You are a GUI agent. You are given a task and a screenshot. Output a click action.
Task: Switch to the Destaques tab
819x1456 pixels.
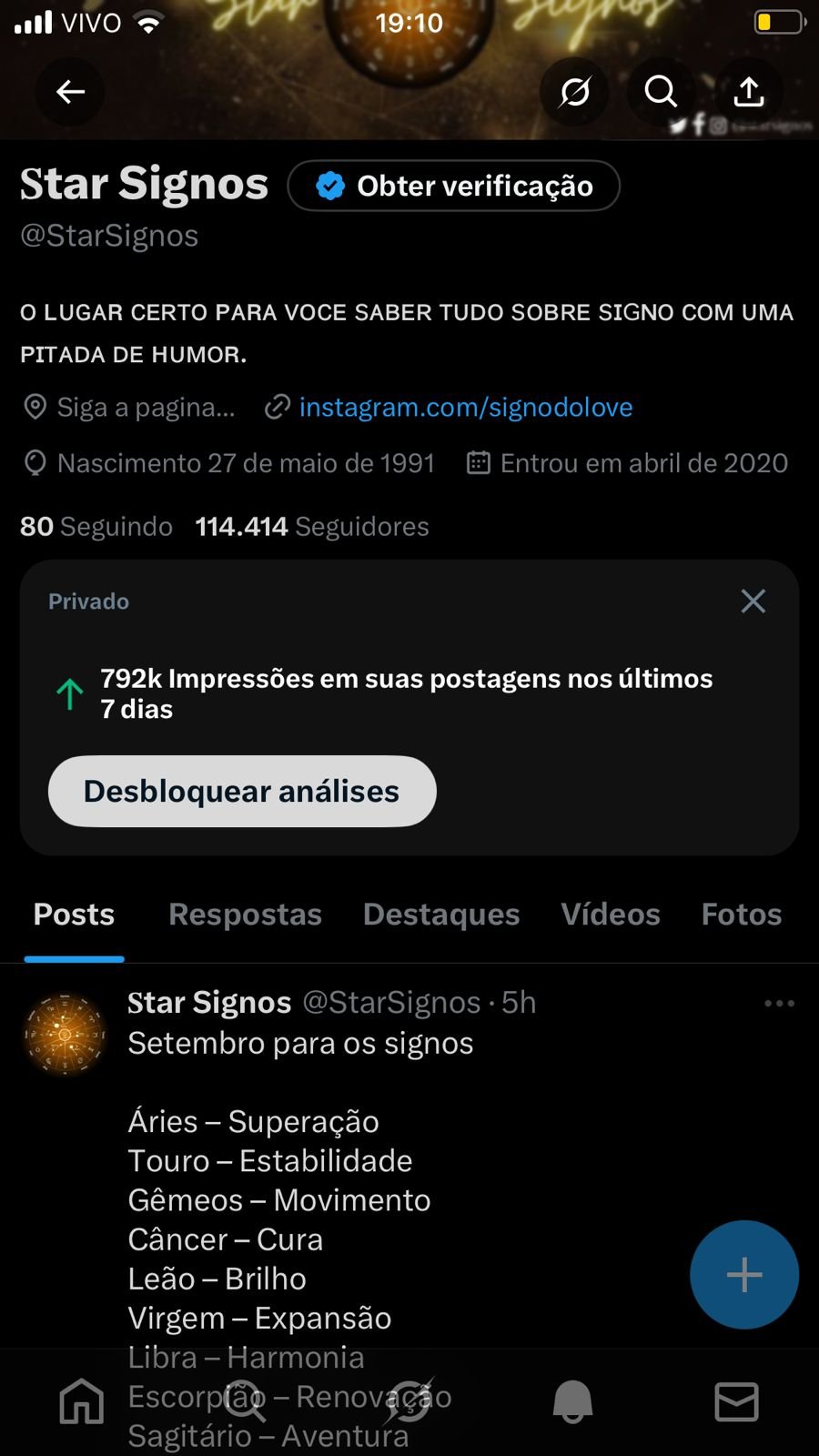[x=441, y=914]
